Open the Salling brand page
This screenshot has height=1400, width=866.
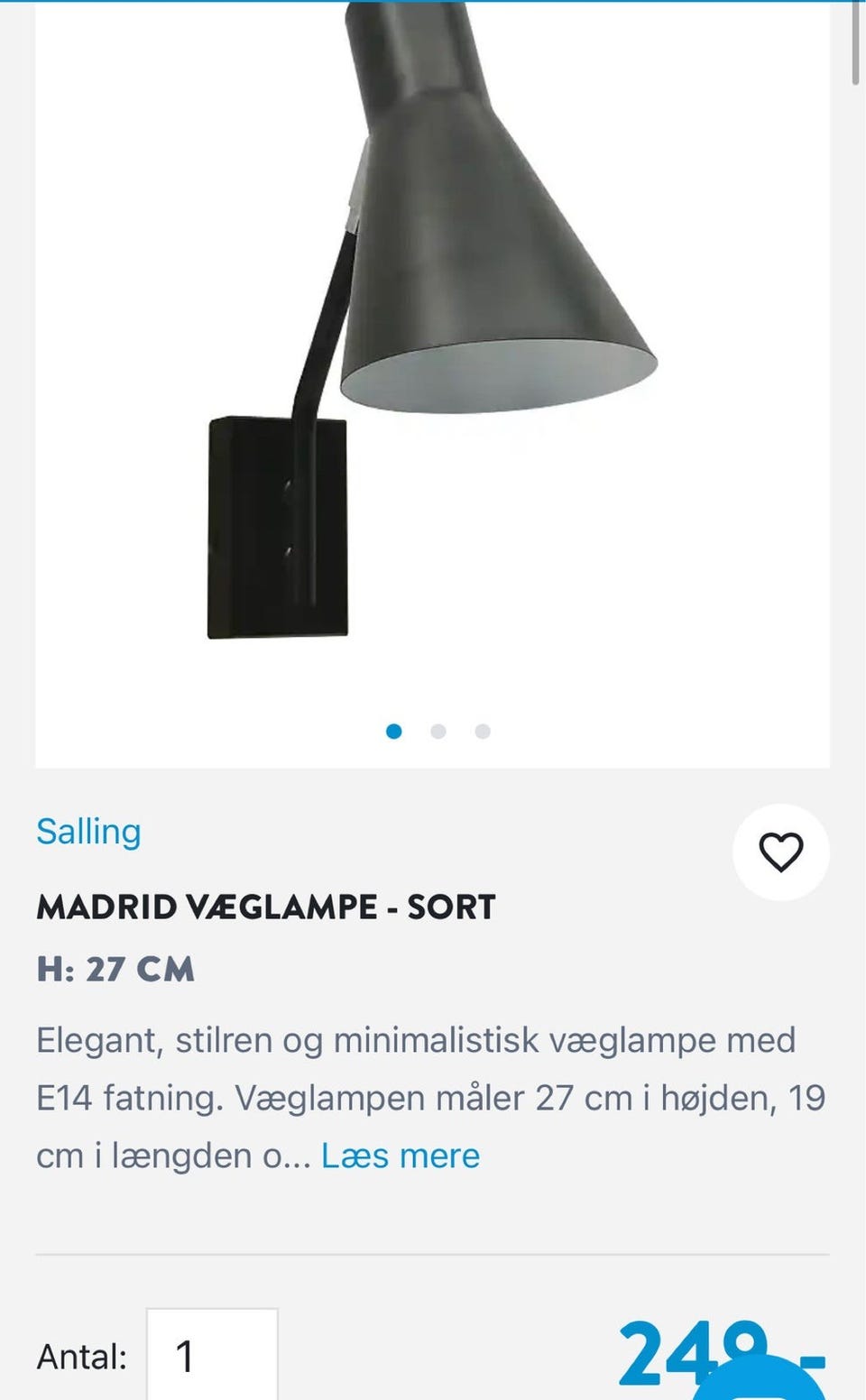point(89,831)
